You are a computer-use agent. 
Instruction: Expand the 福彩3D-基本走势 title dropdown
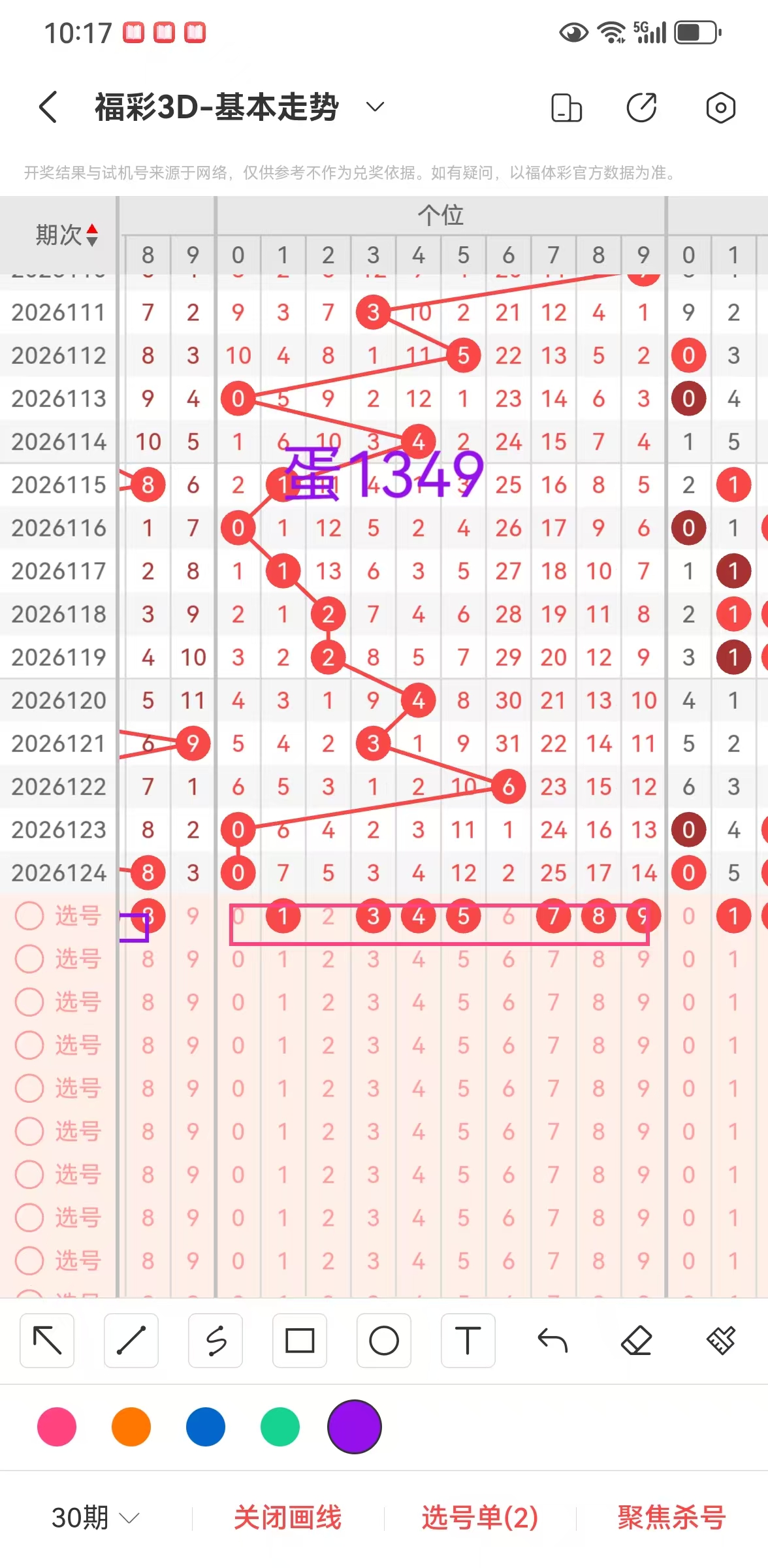[374, 106]
